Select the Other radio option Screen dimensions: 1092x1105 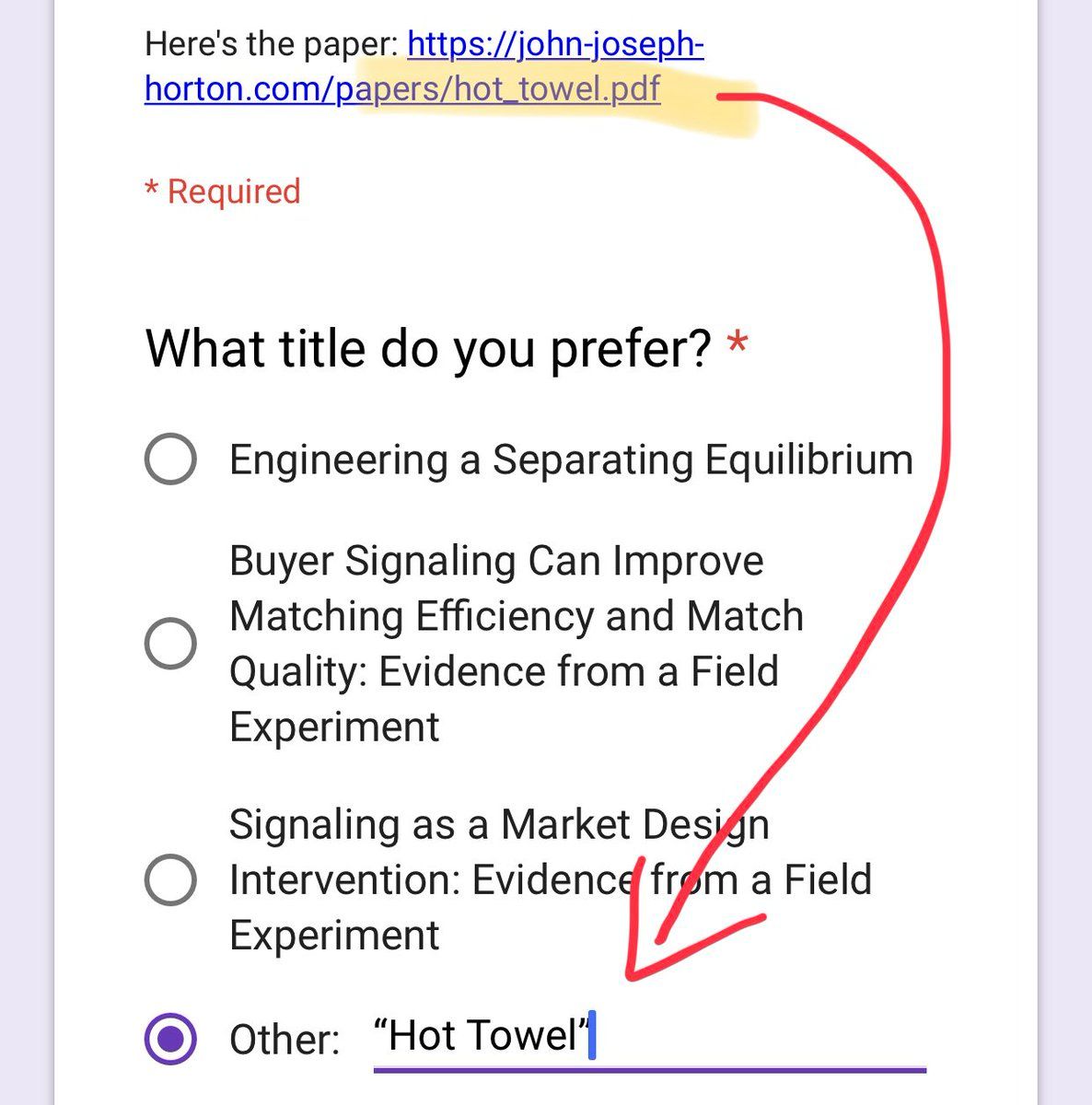pos(170,1039)
